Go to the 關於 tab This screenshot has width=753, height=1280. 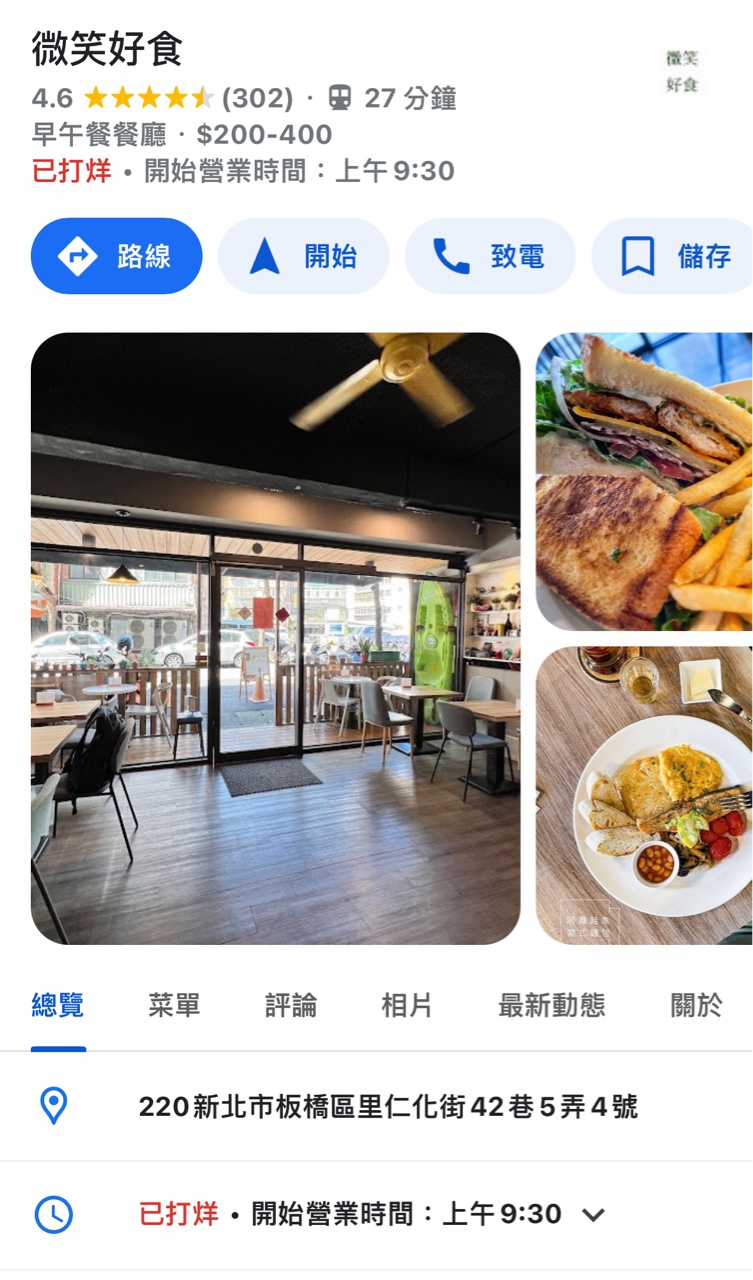click(696, 1005)
